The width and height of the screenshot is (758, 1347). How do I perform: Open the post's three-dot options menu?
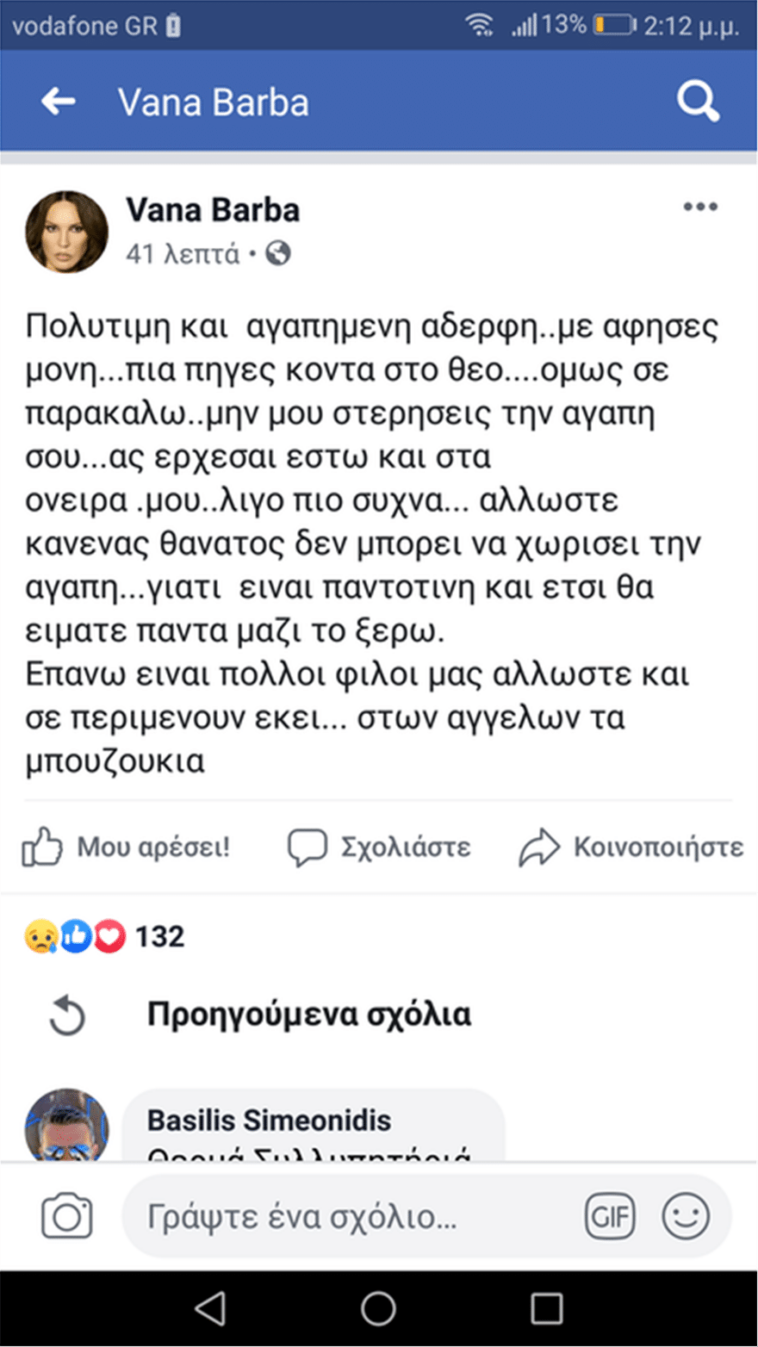click(x=701, y=208)
